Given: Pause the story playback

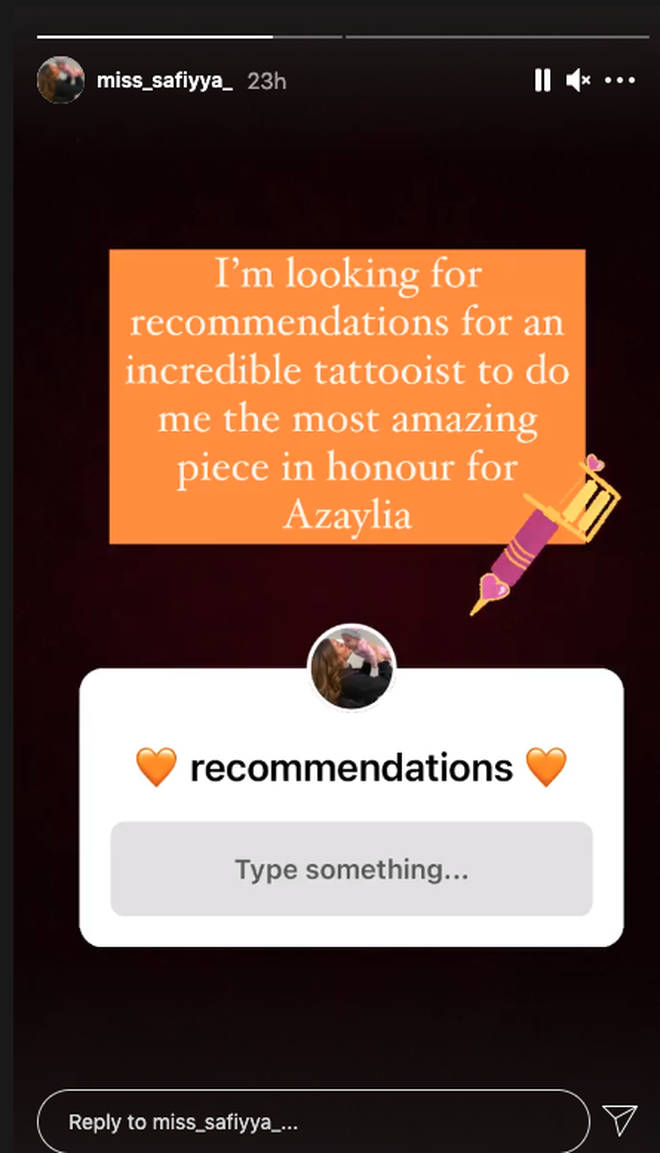Looking at the screenshot, I should 542,80.
